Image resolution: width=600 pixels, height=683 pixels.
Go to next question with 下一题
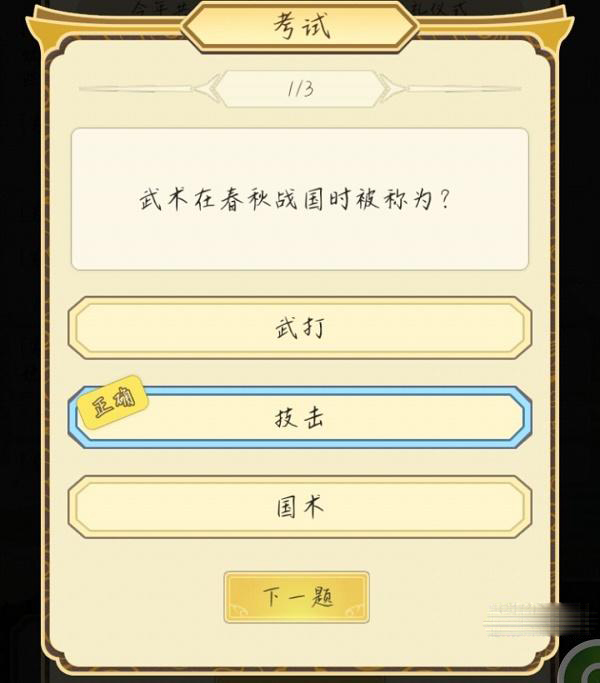pyautogui.click(x=296, y=597)
